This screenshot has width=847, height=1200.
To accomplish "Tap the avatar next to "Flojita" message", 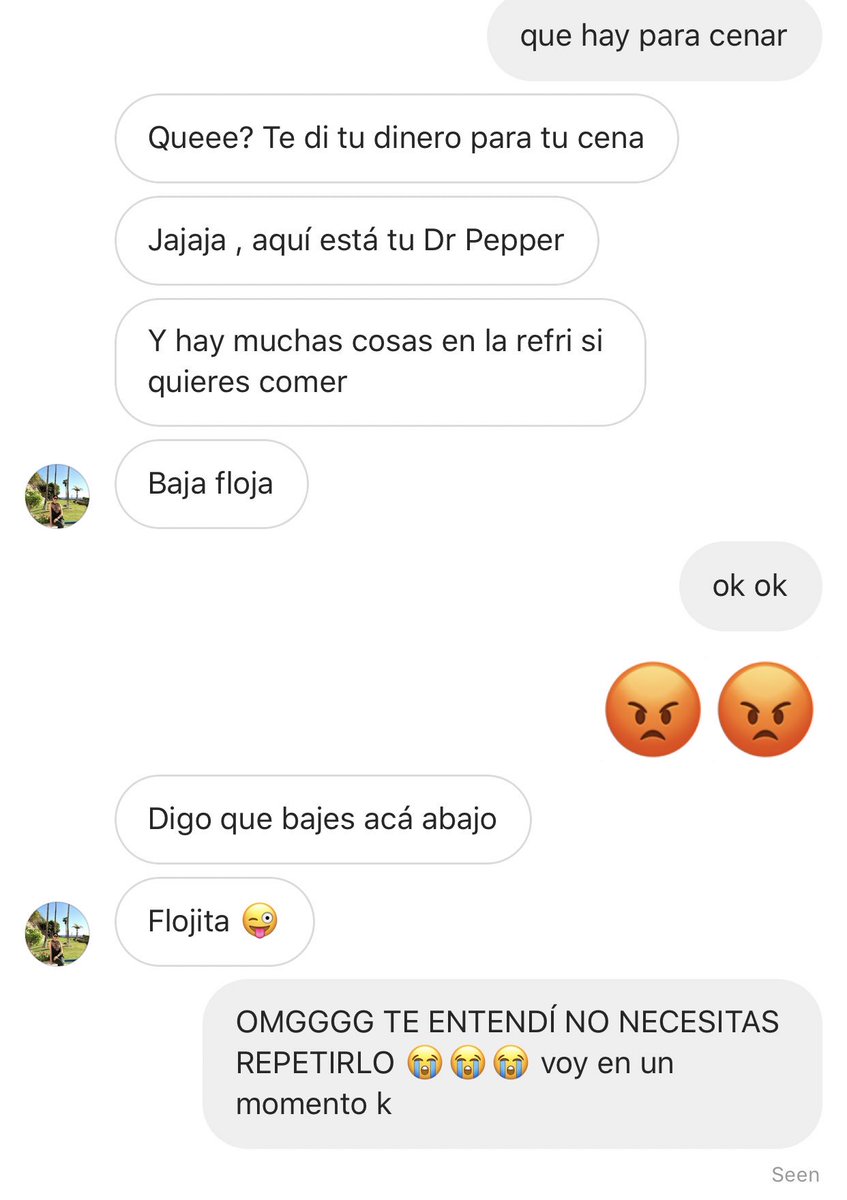I will point(57,933).
